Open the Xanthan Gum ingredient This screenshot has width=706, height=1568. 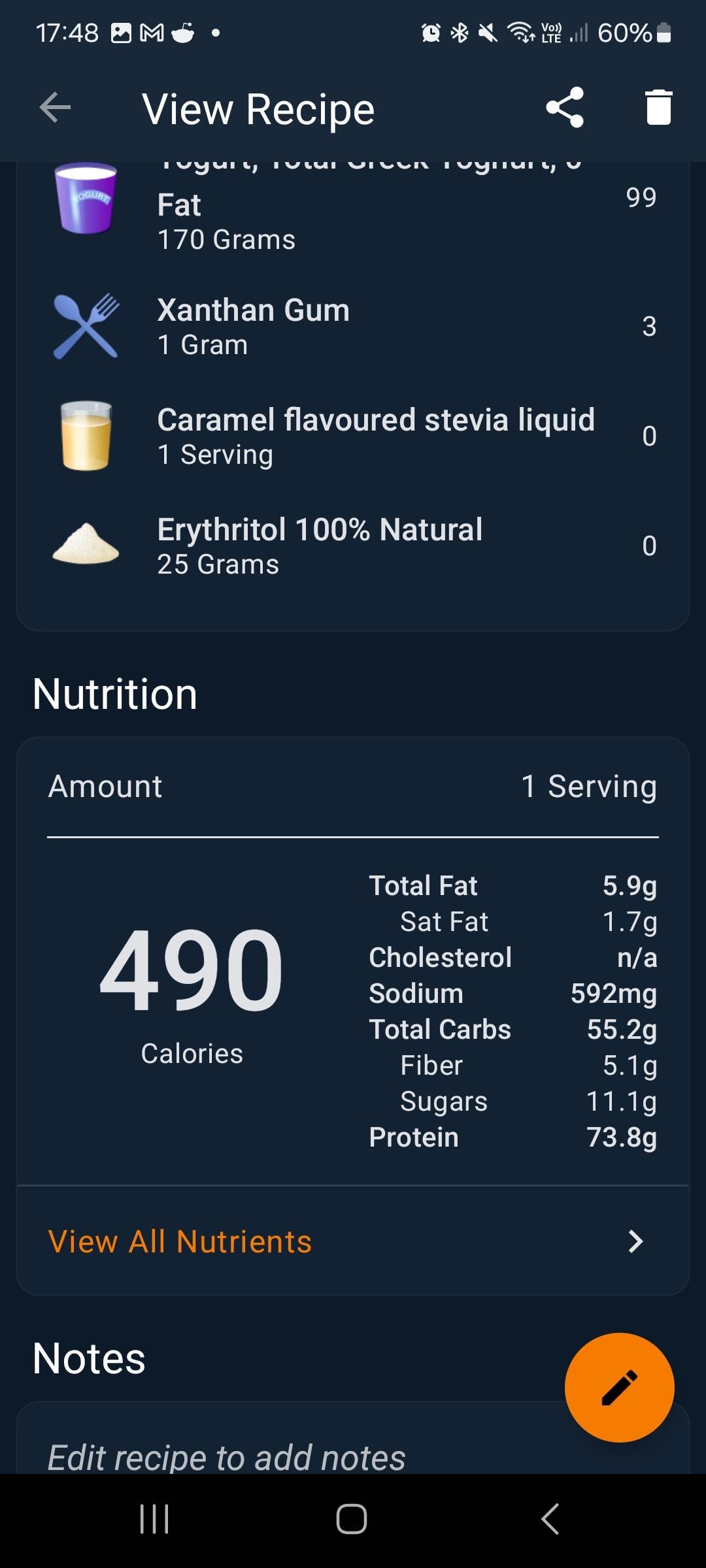point(353,327)
